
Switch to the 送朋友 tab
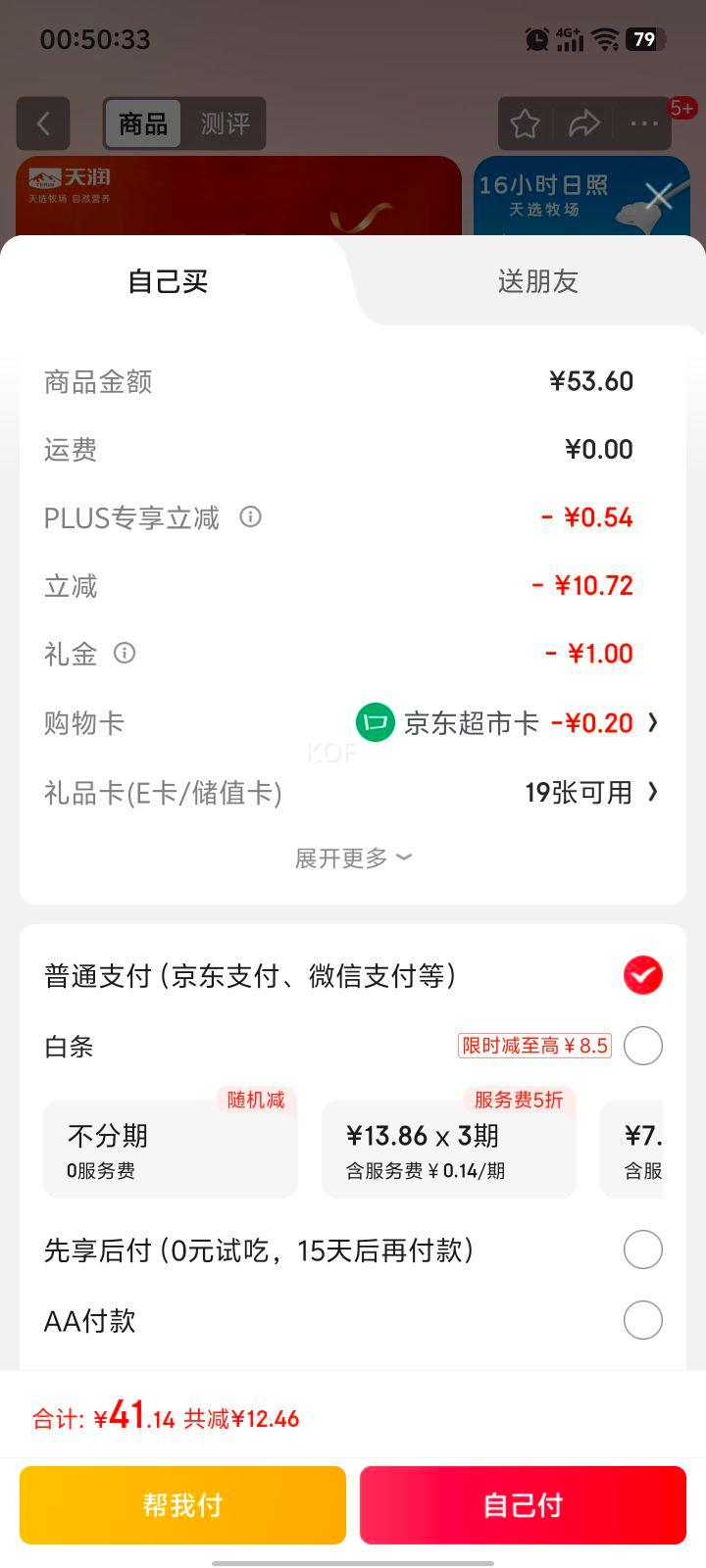point(537,282)
